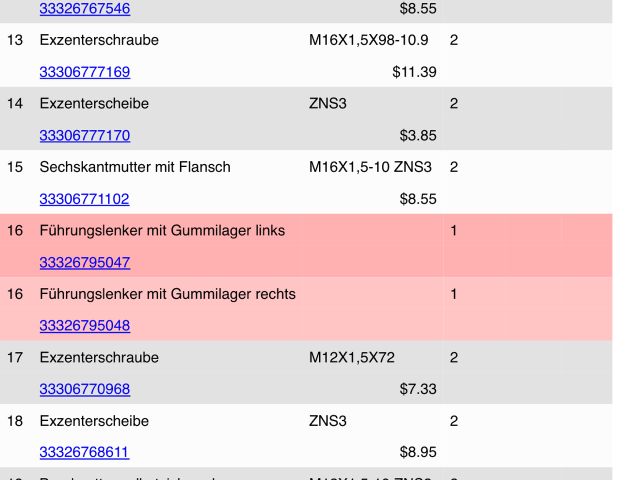The height and width of the screenshot is (480, 640).
Task: Open part link 33326768611
Action: point(85,452)
